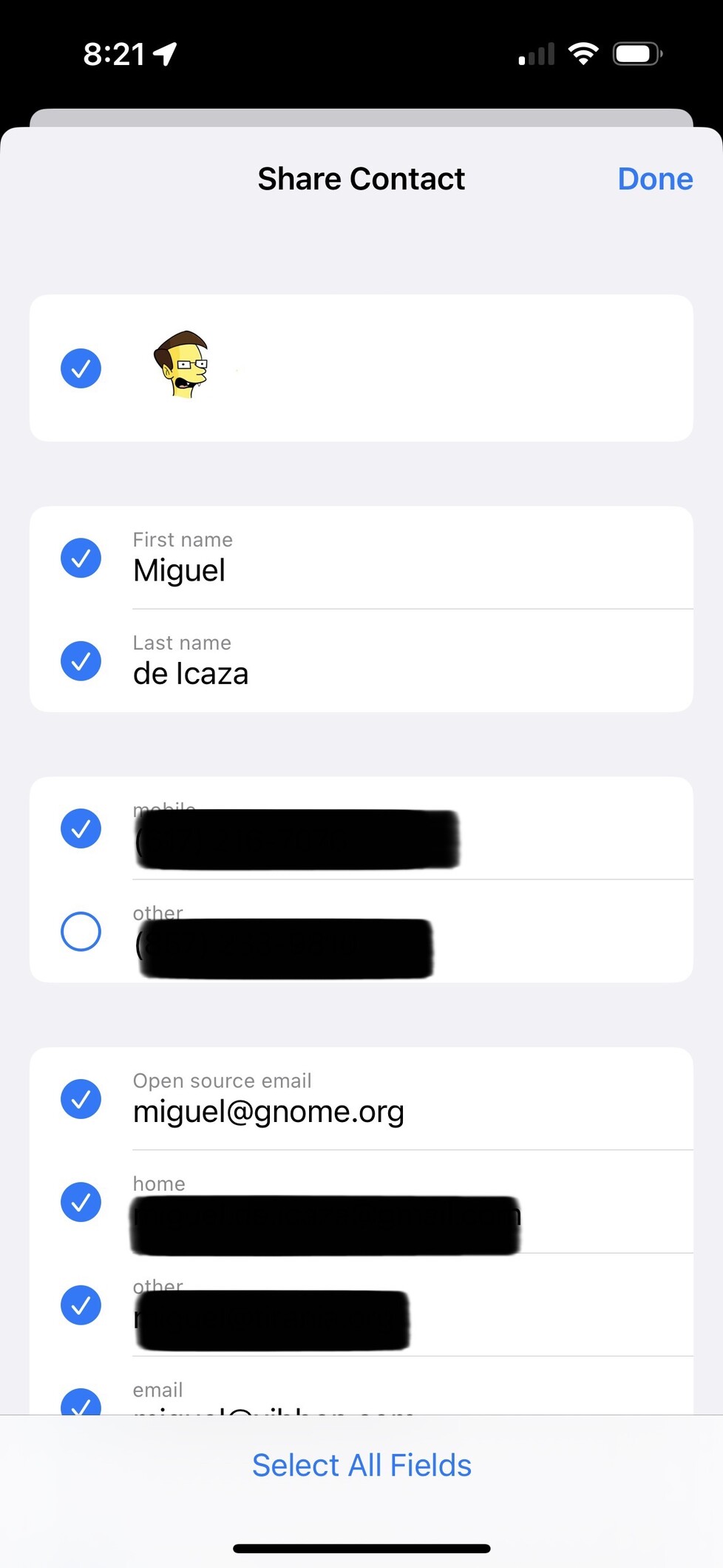Choose Select All Fields
Image resolution: width=723 pixels, height=1568 pixels.
click(361, 1465)
